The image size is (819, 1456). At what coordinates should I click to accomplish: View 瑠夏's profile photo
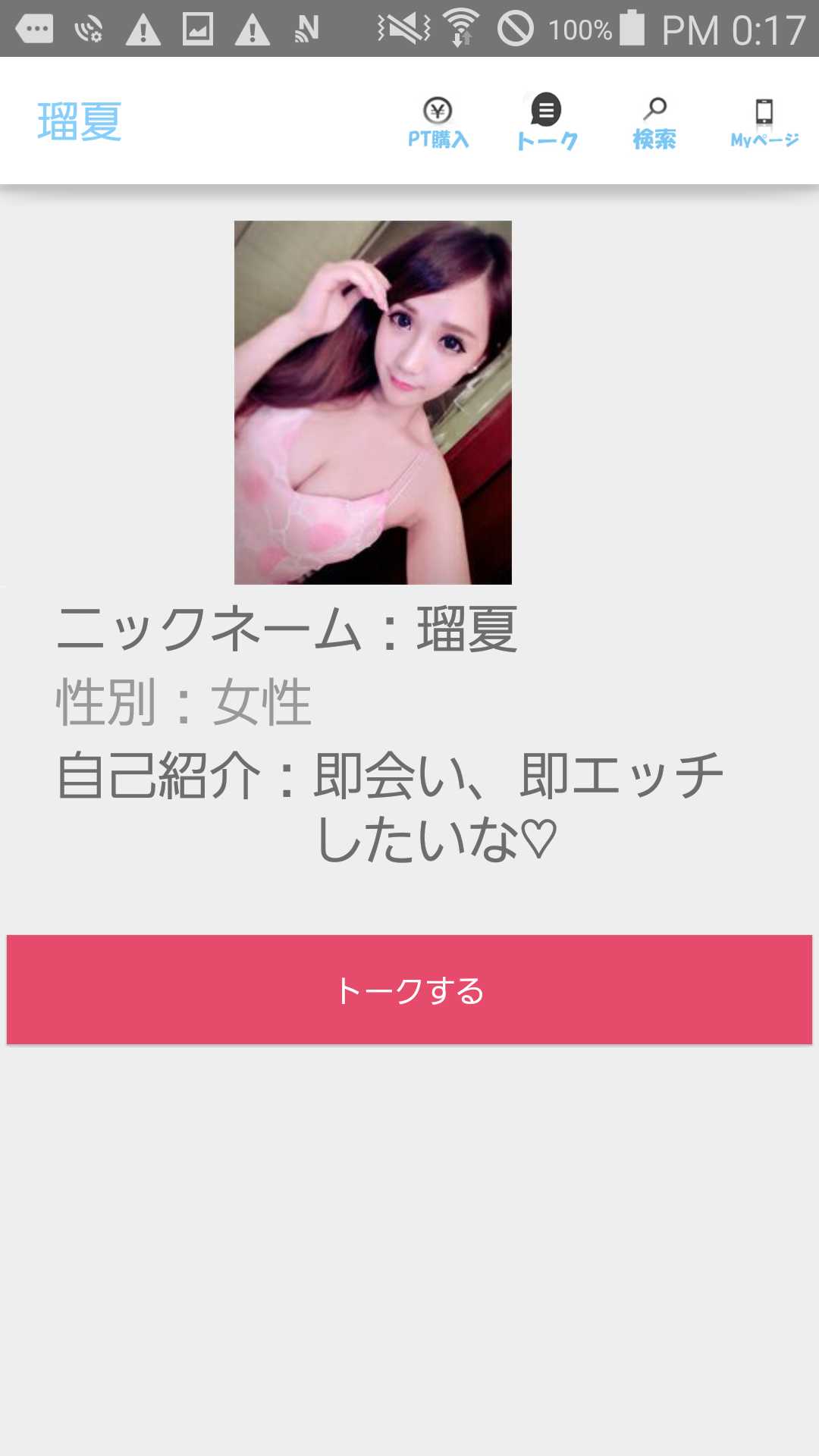pos(372,402)
